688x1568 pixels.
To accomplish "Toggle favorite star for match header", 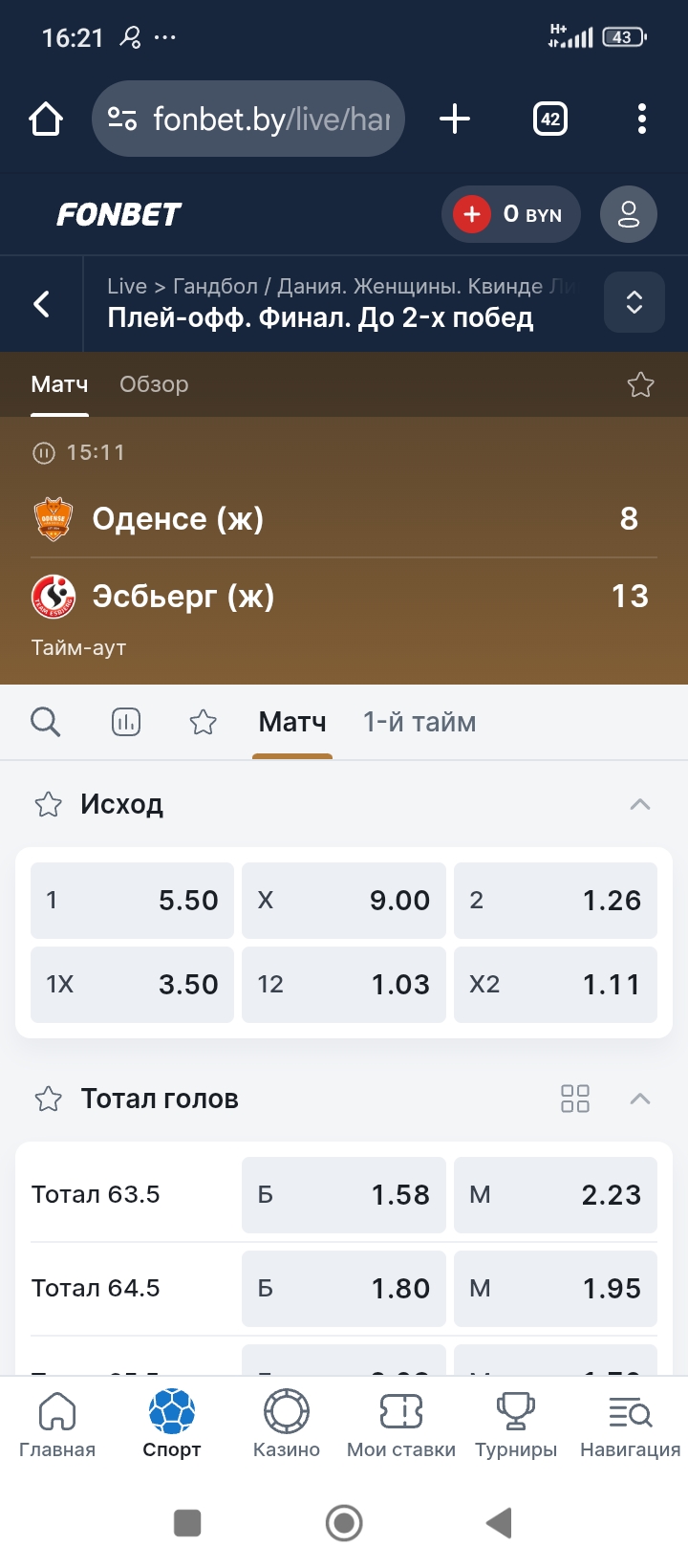I will pyautogui.click(x=639, y=384).
